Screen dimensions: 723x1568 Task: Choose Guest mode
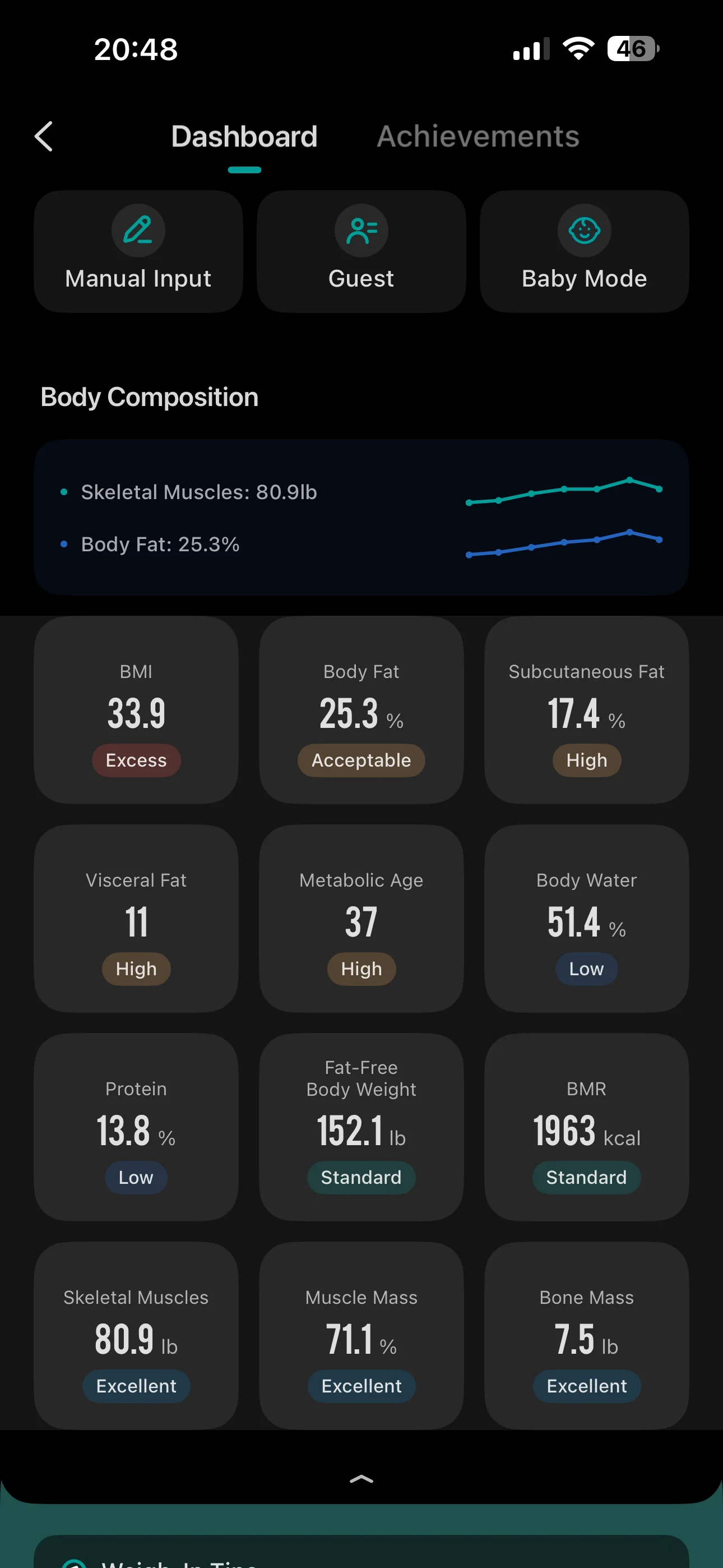(361, 251)
